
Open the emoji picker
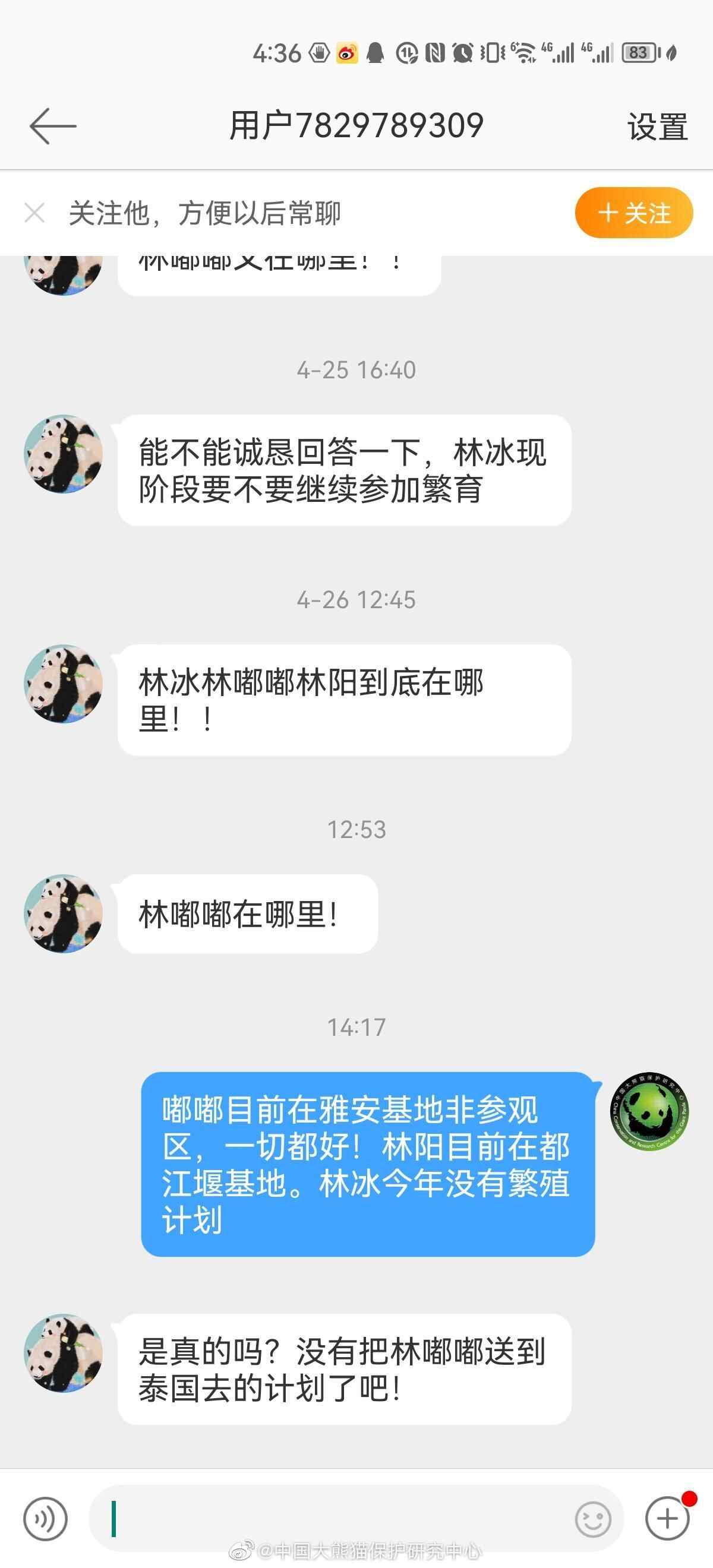coord(592,1519)
